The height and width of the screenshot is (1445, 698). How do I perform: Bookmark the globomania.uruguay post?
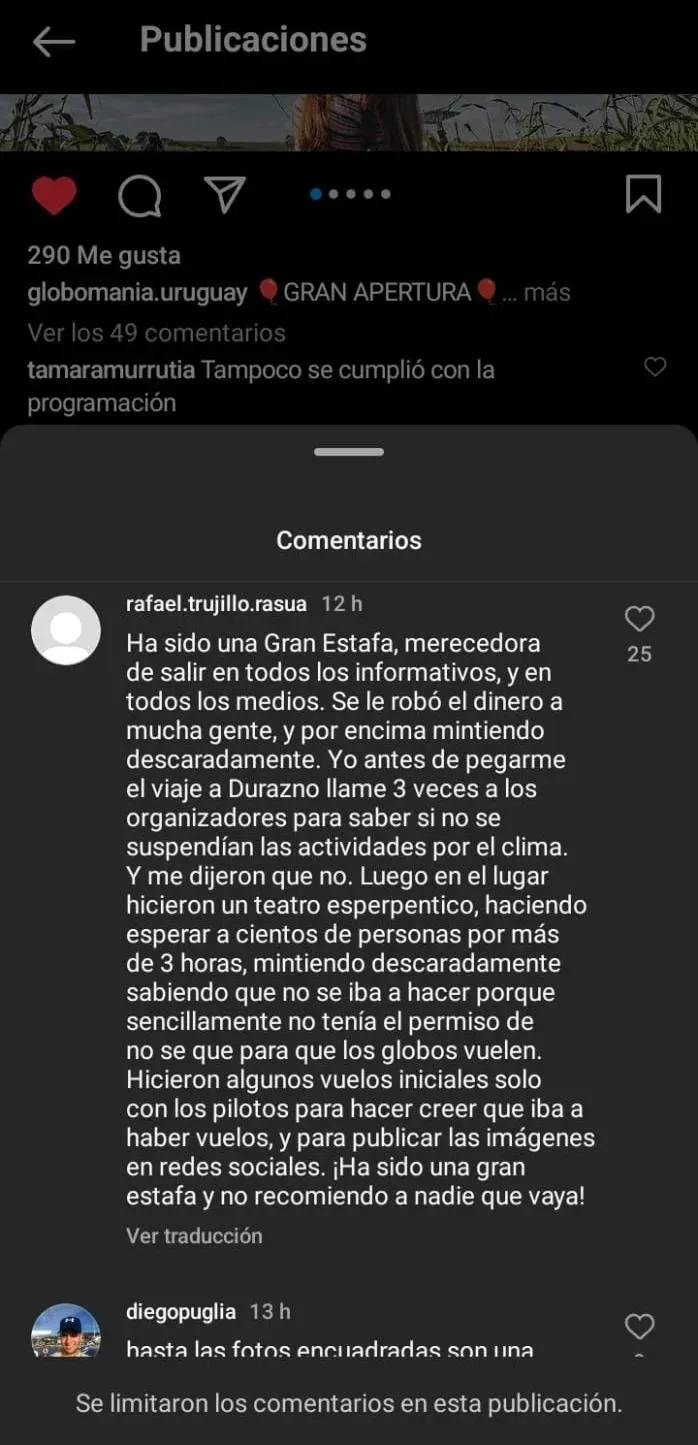(643, 194)
